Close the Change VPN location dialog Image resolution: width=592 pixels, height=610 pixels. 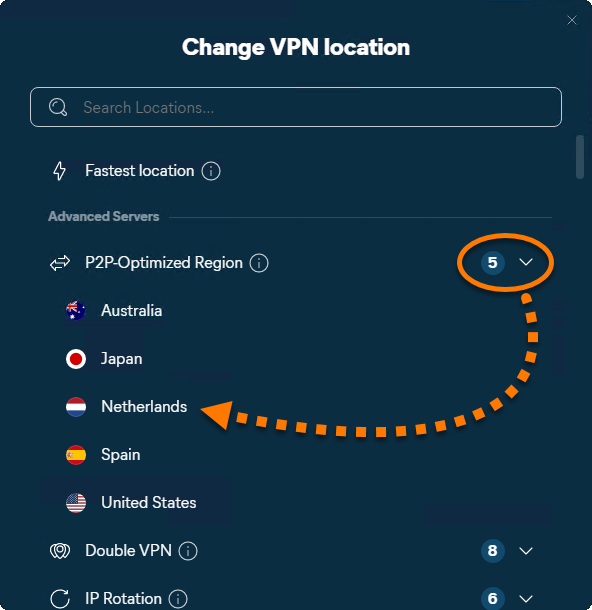click(571, 20)
